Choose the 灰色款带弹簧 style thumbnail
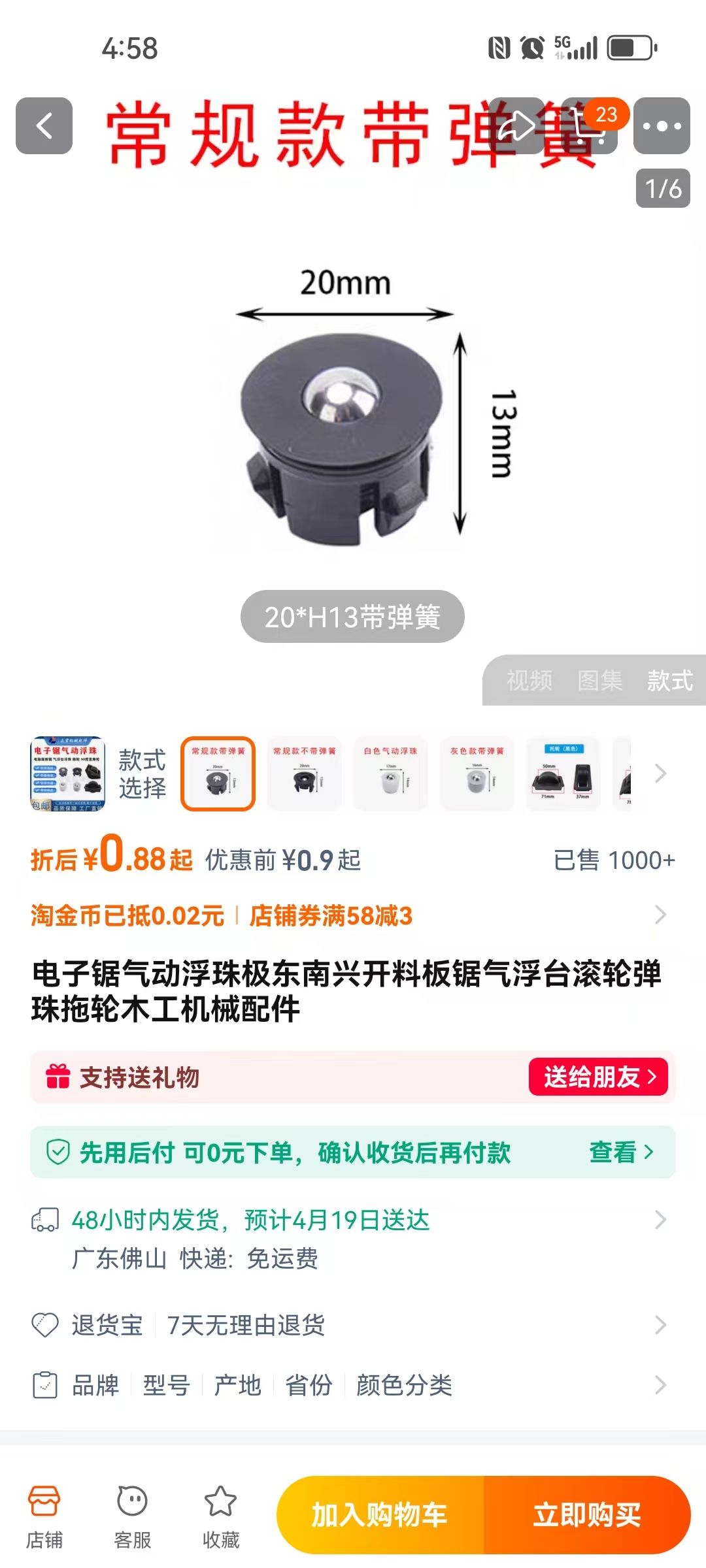The image size is (706, 1568). pos(477,774)
